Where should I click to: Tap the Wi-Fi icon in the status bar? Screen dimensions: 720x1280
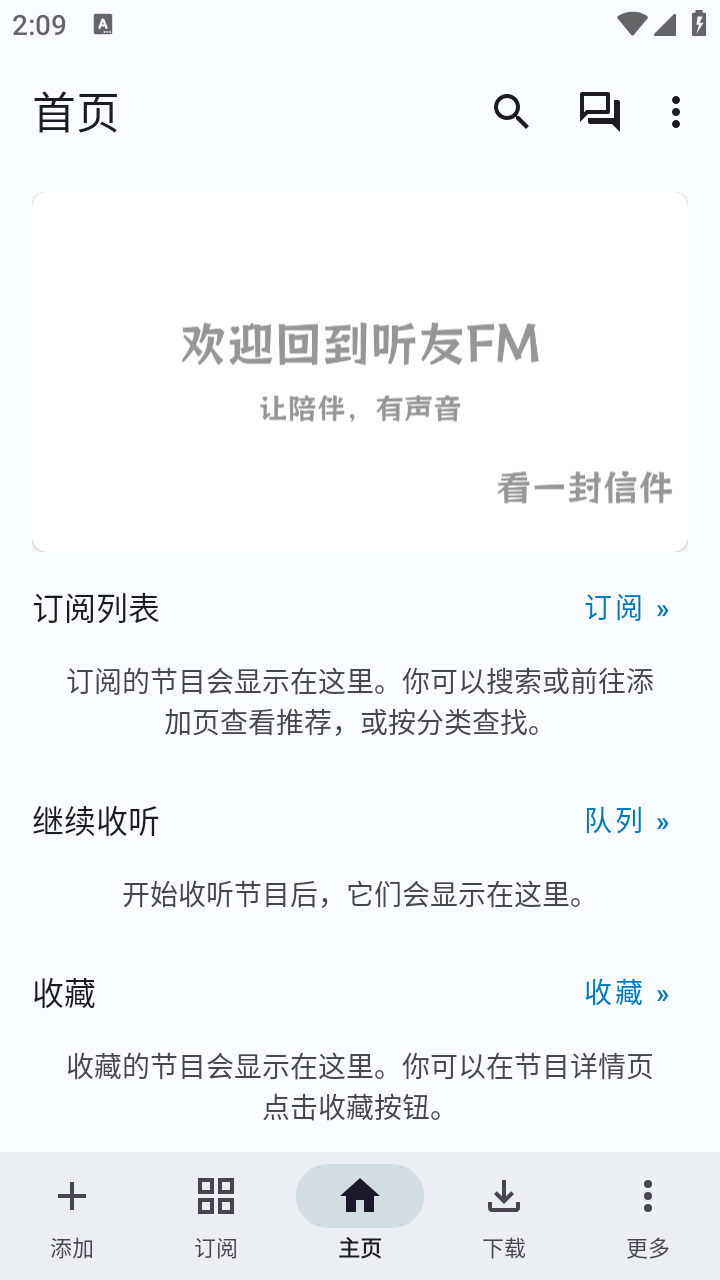coord(631,22)
